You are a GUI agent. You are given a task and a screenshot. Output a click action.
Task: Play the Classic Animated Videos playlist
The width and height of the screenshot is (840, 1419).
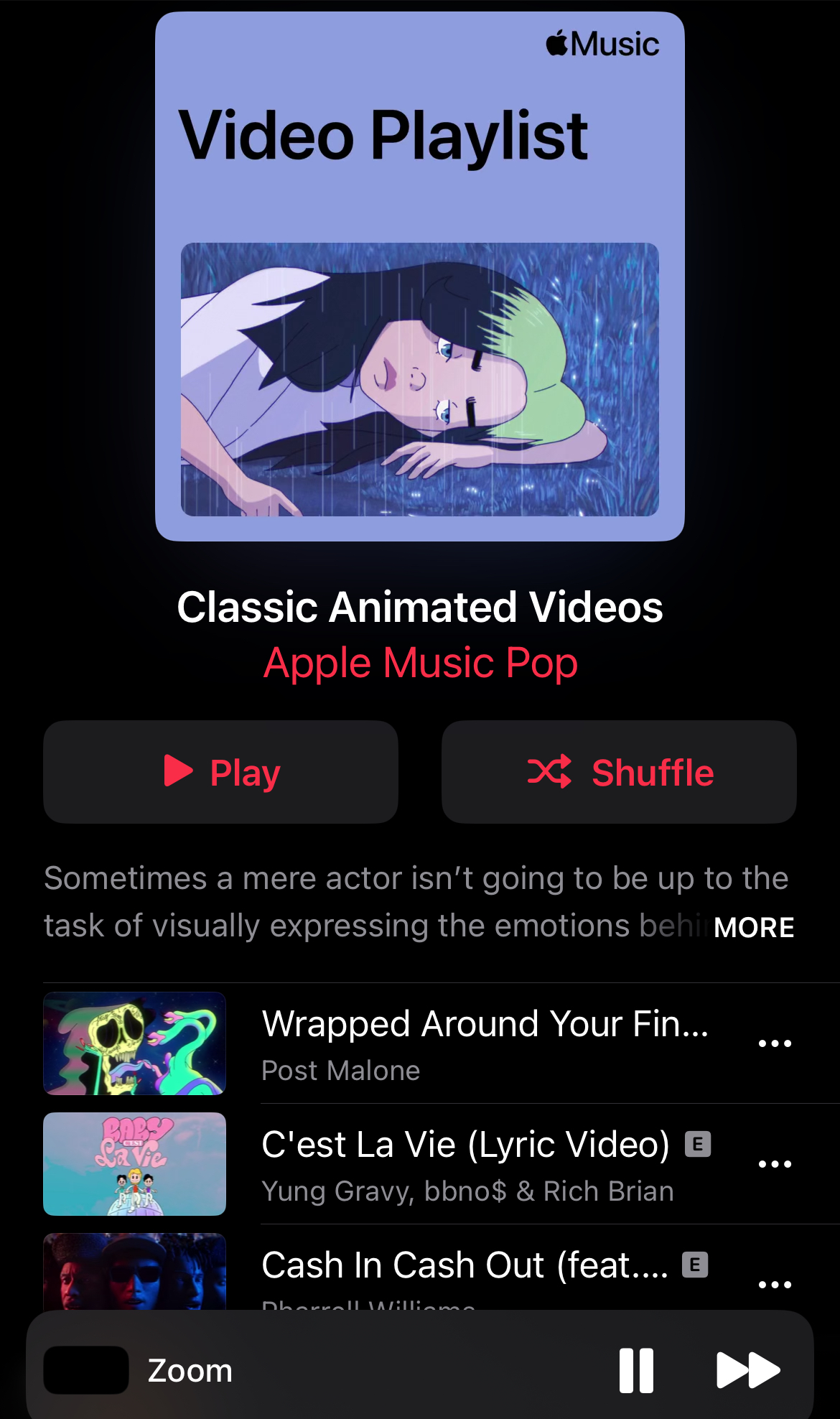(220, 772)
